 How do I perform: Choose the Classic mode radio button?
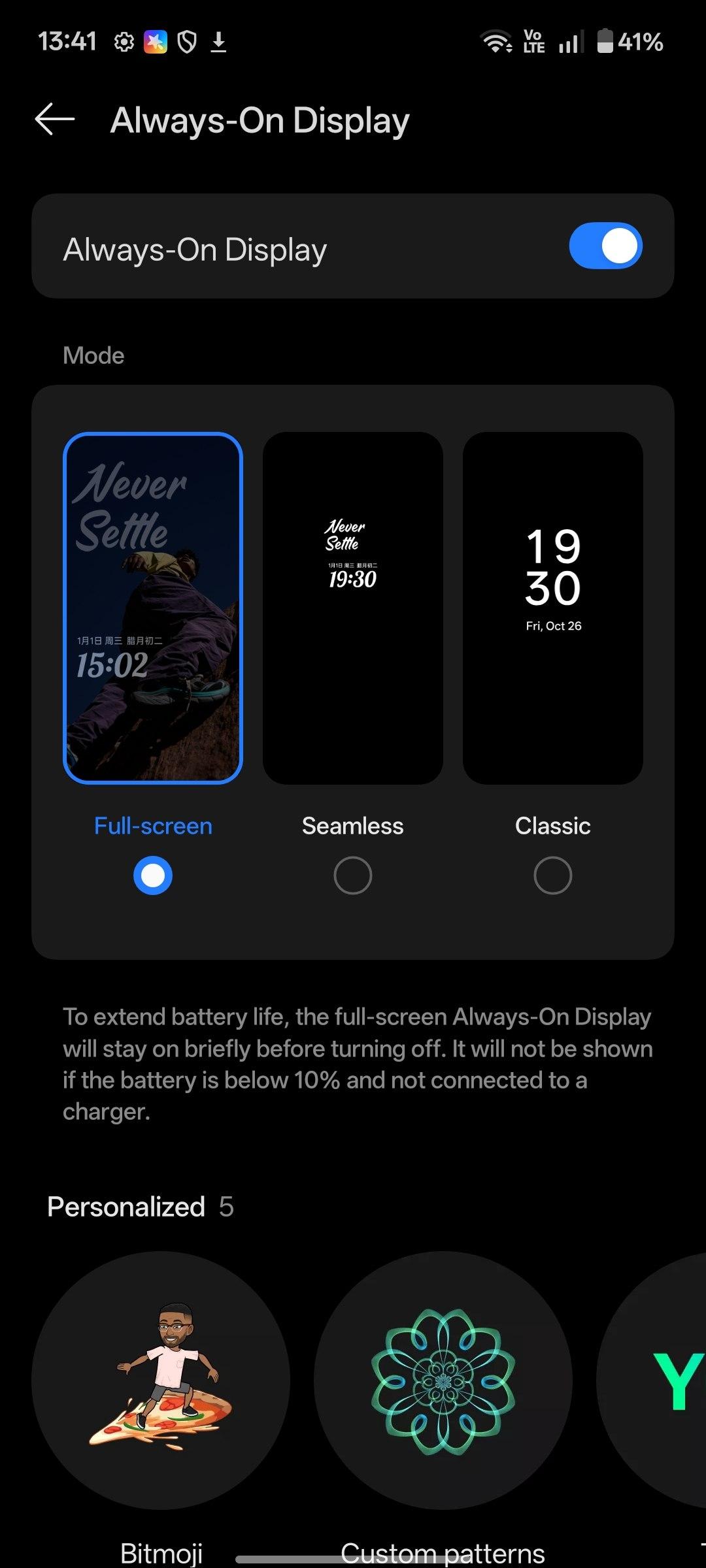click(x=553, y=875)
